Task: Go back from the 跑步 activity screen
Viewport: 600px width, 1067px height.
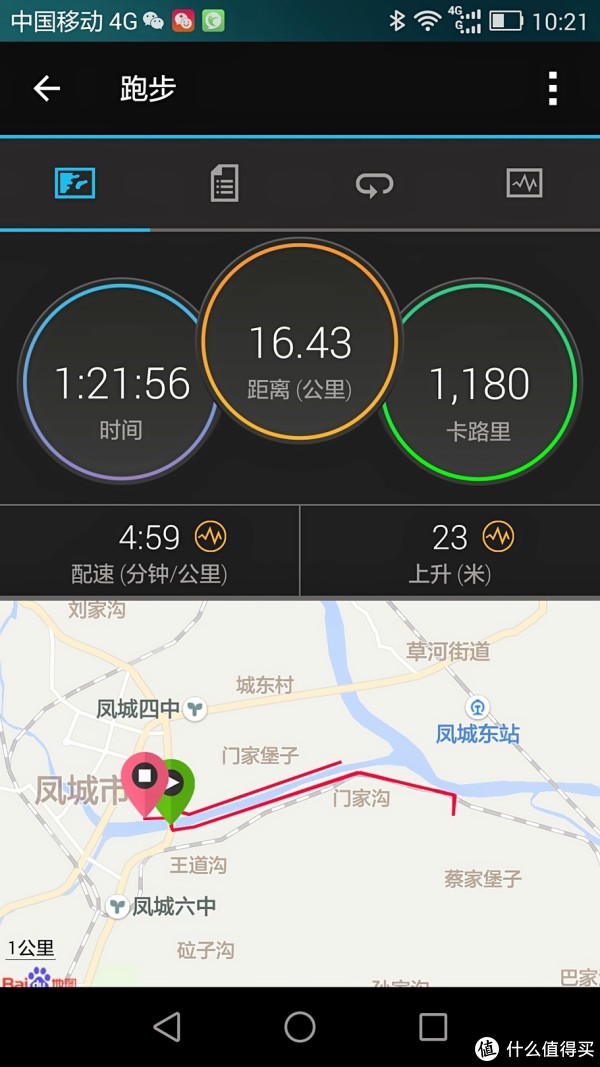Action: tap(46, 89)
